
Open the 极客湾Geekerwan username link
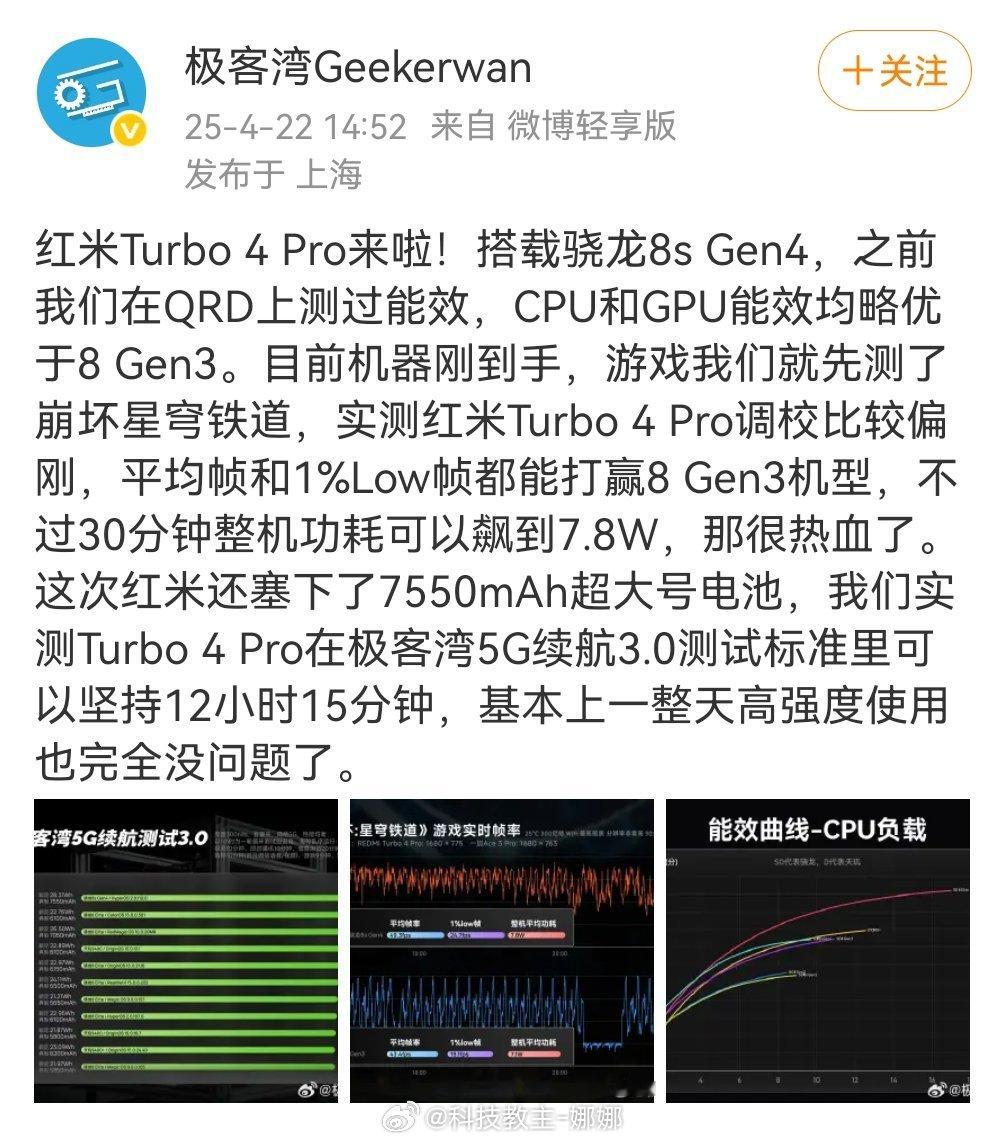click(x=357, y=69)
